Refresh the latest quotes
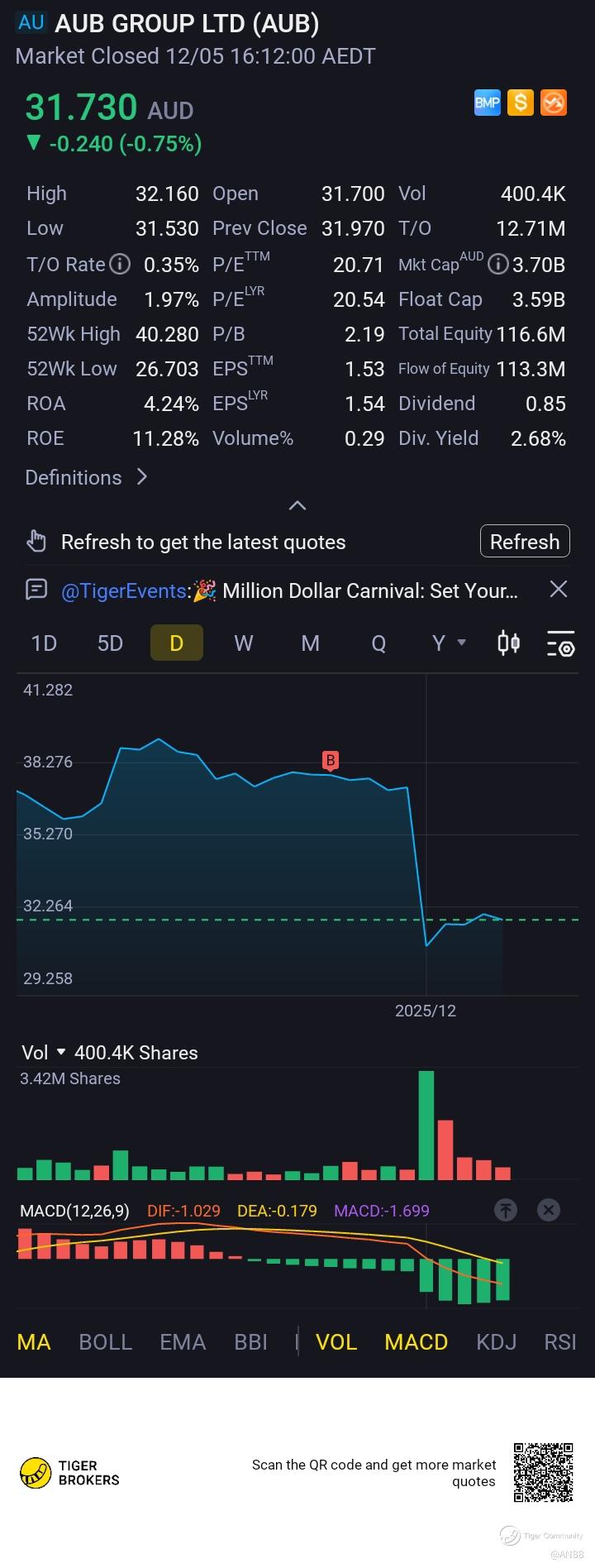 pos(525,542)
